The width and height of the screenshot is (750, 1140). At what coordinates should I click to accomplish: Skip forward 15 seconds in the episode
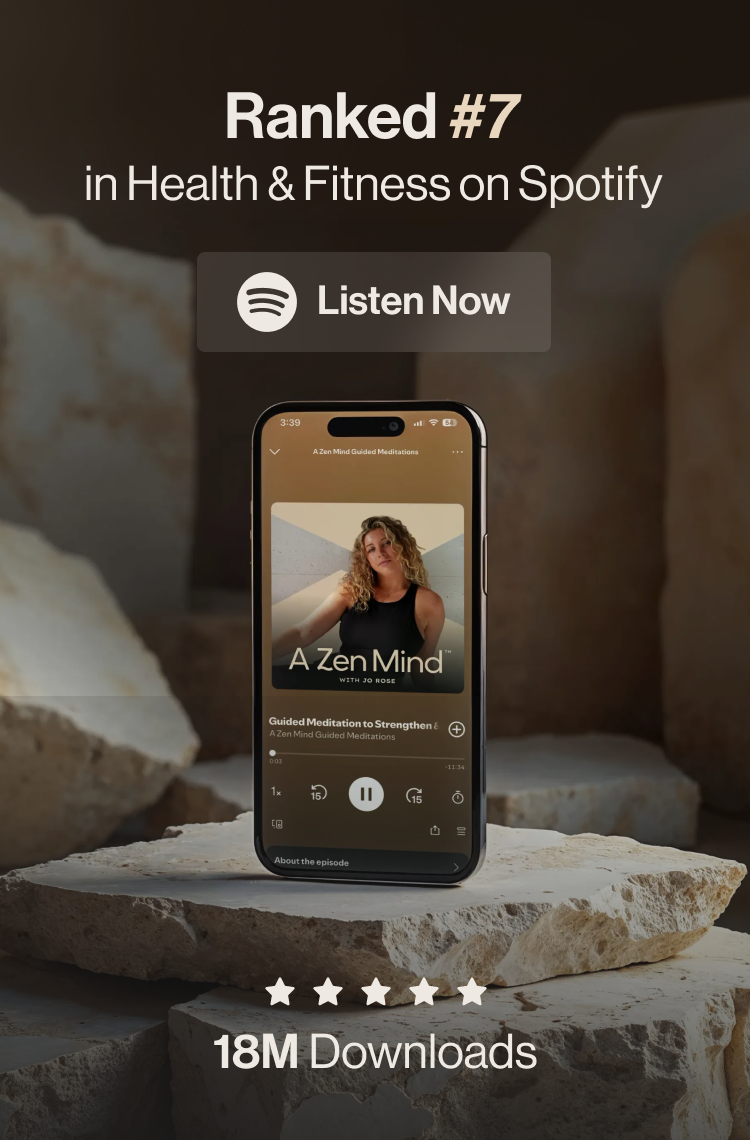click(x=414, y=794)
